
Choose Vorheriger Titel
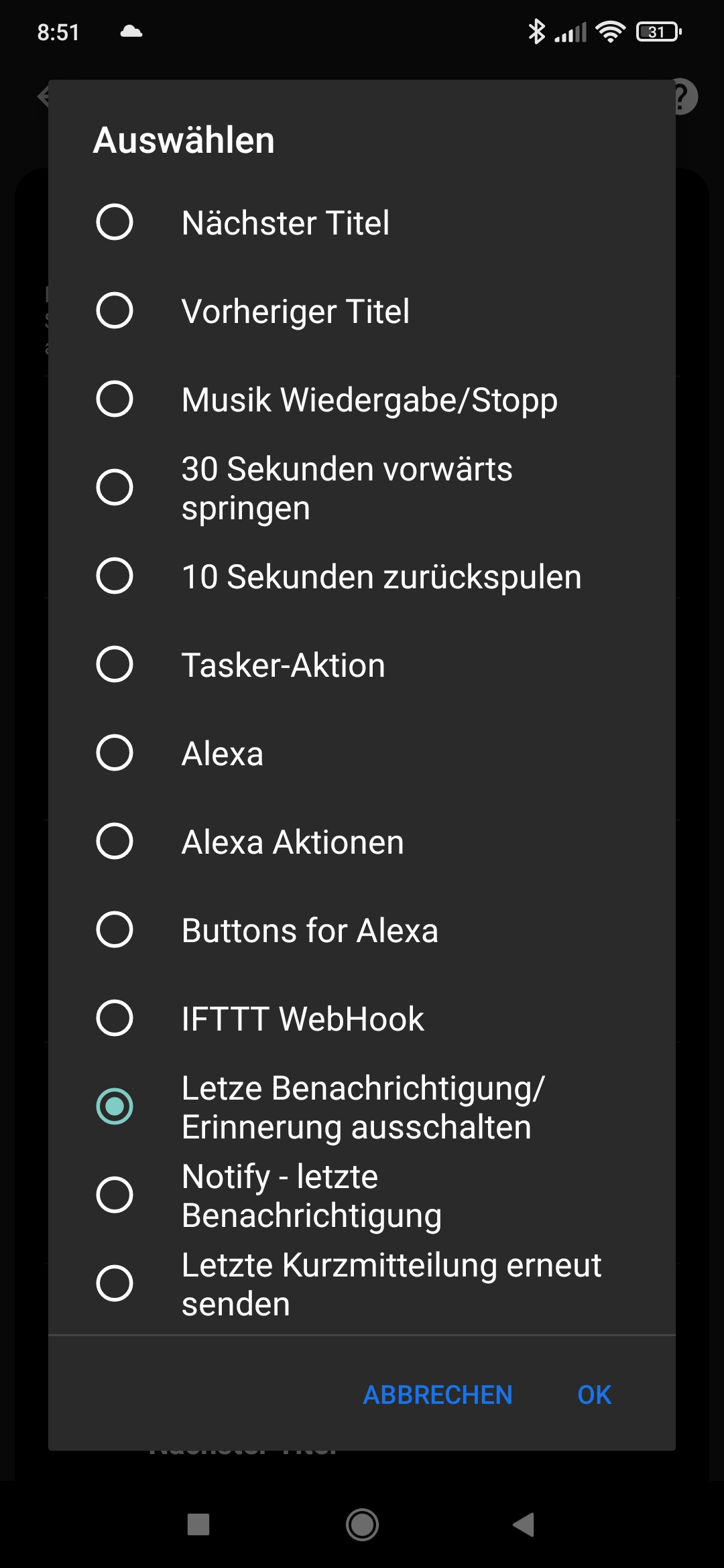coord(362,311)
